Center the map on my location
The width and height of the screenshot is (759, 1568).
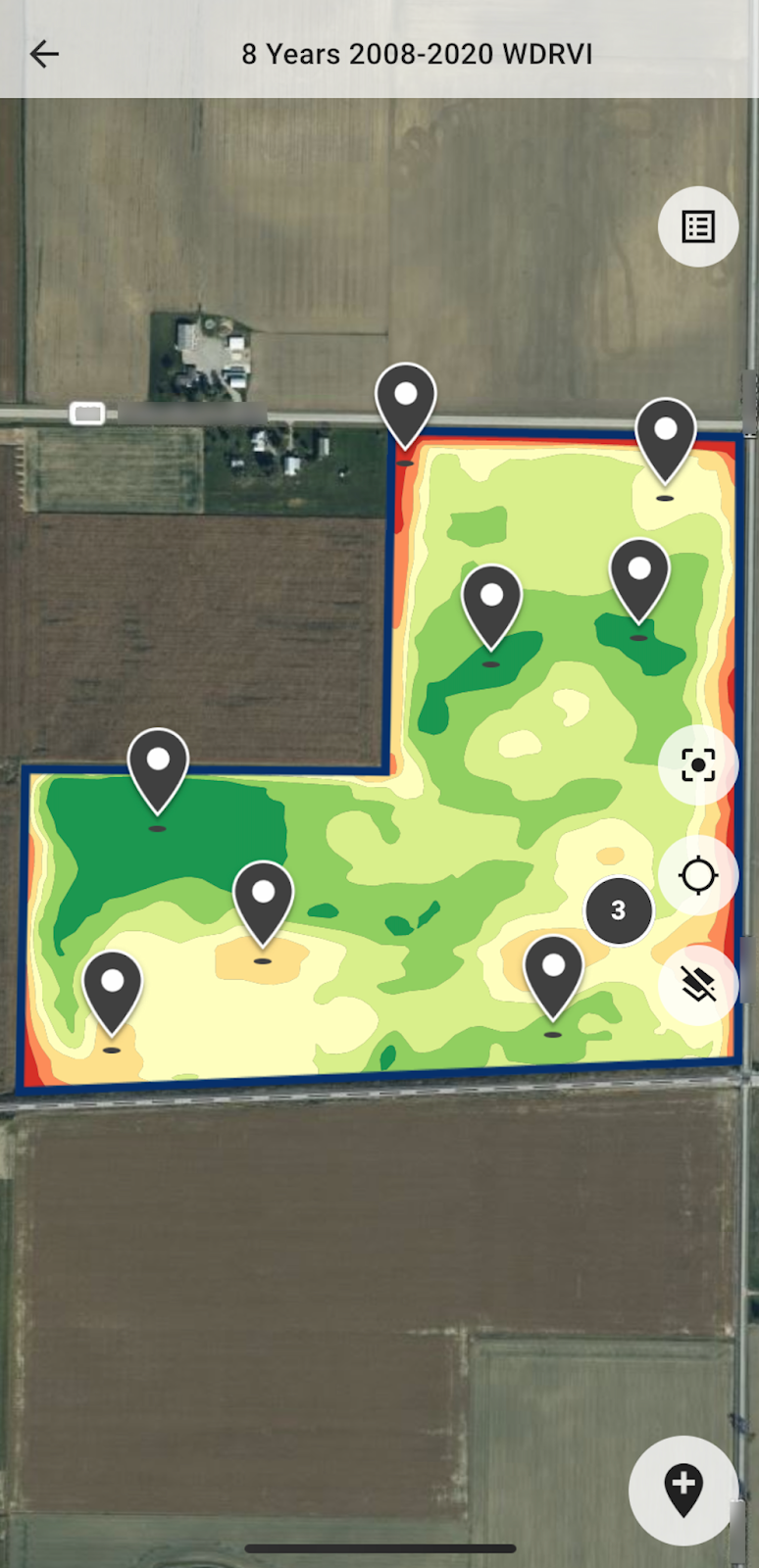697,875
